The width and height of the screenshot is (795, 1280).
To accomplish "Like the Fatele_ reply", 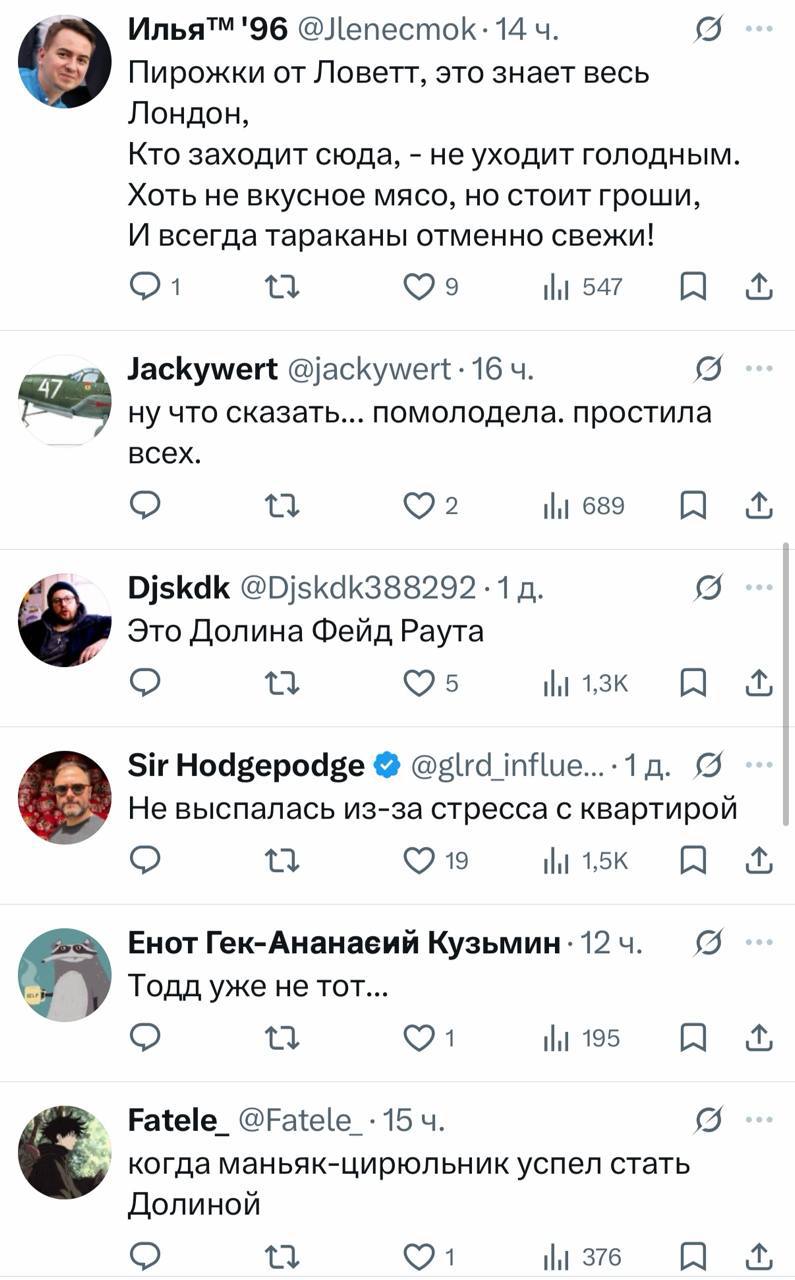I will click(417, 1256).
